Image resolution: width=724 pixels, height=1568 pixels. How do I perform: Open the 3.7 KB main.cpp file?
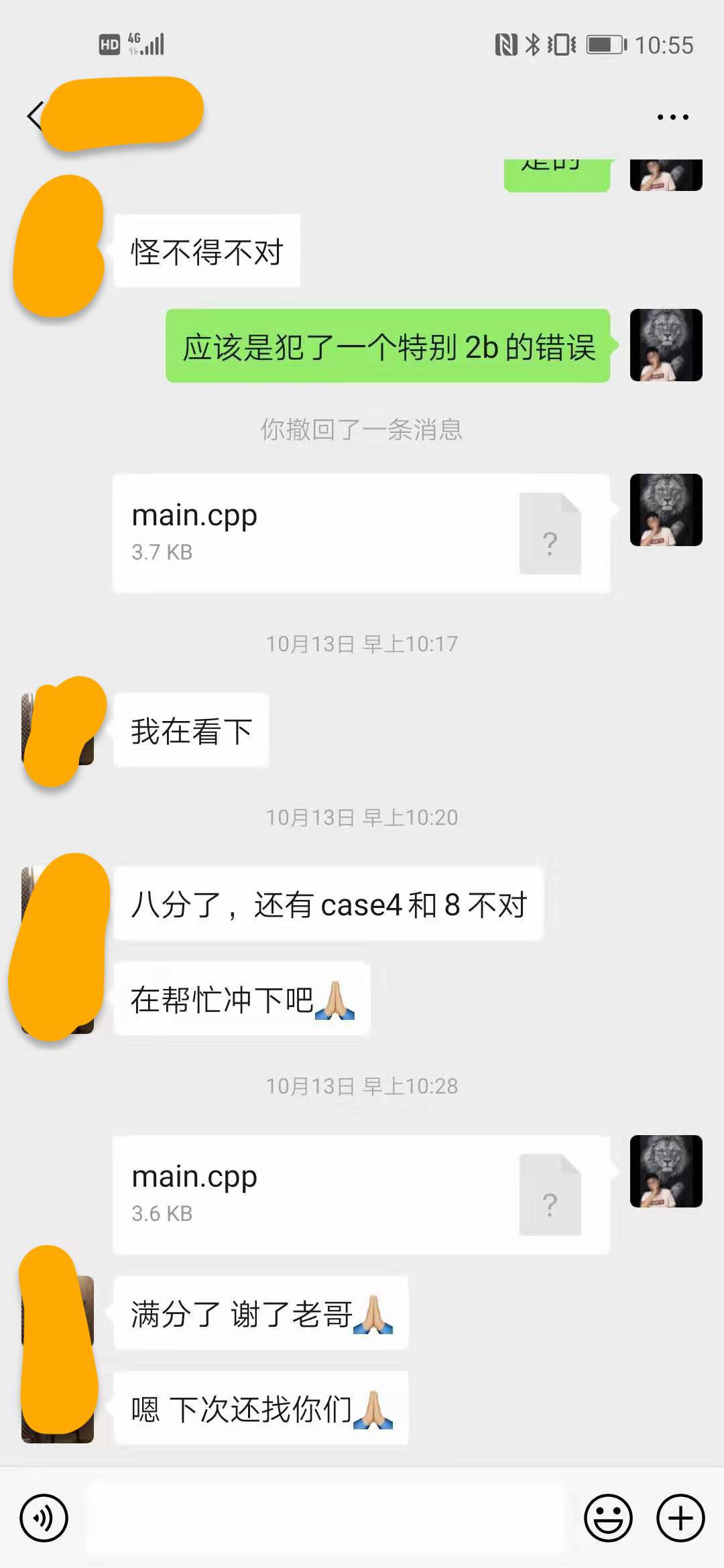361,533
